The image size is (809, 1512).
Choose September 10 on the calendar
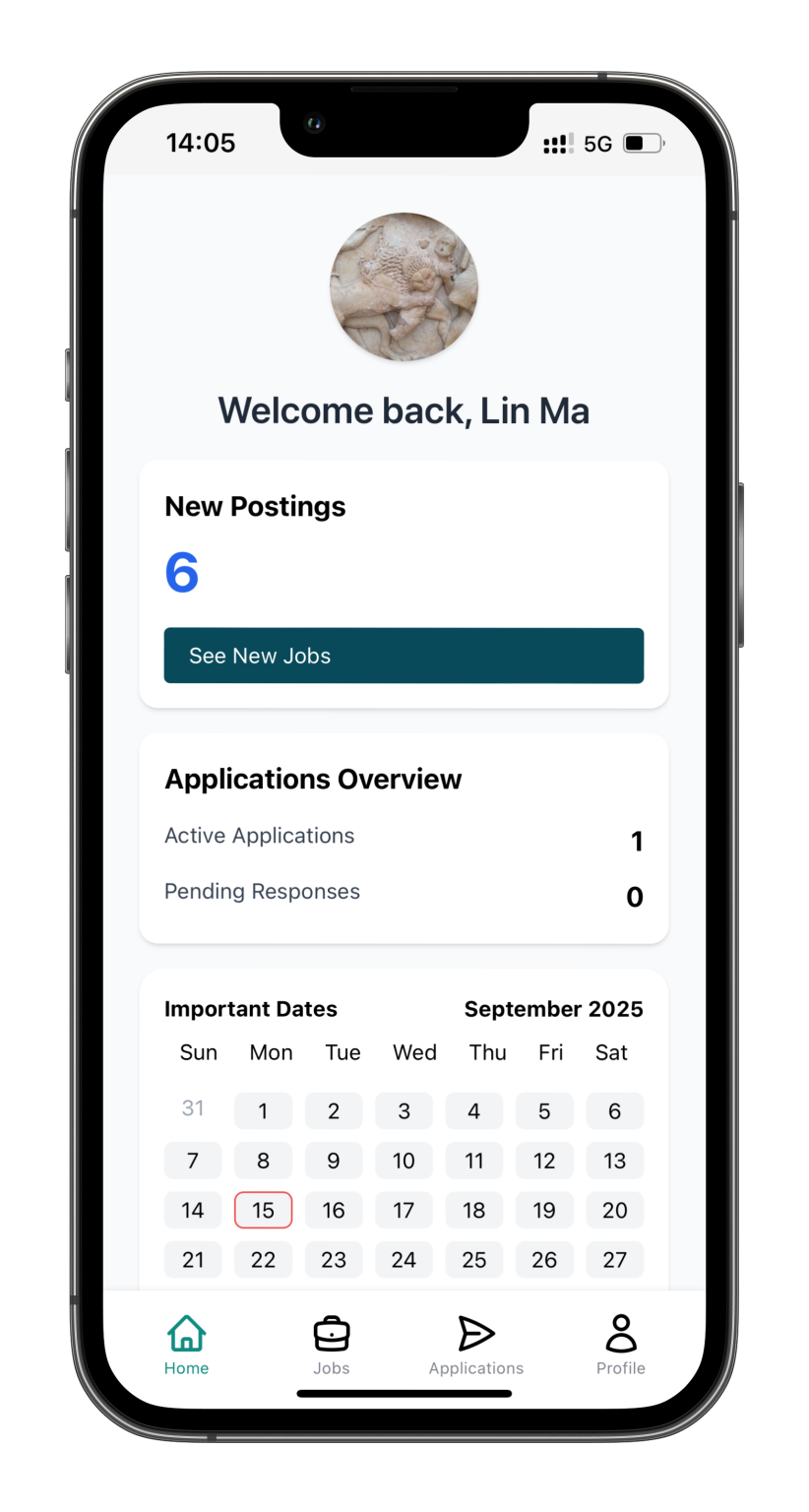pos(404,1161)
